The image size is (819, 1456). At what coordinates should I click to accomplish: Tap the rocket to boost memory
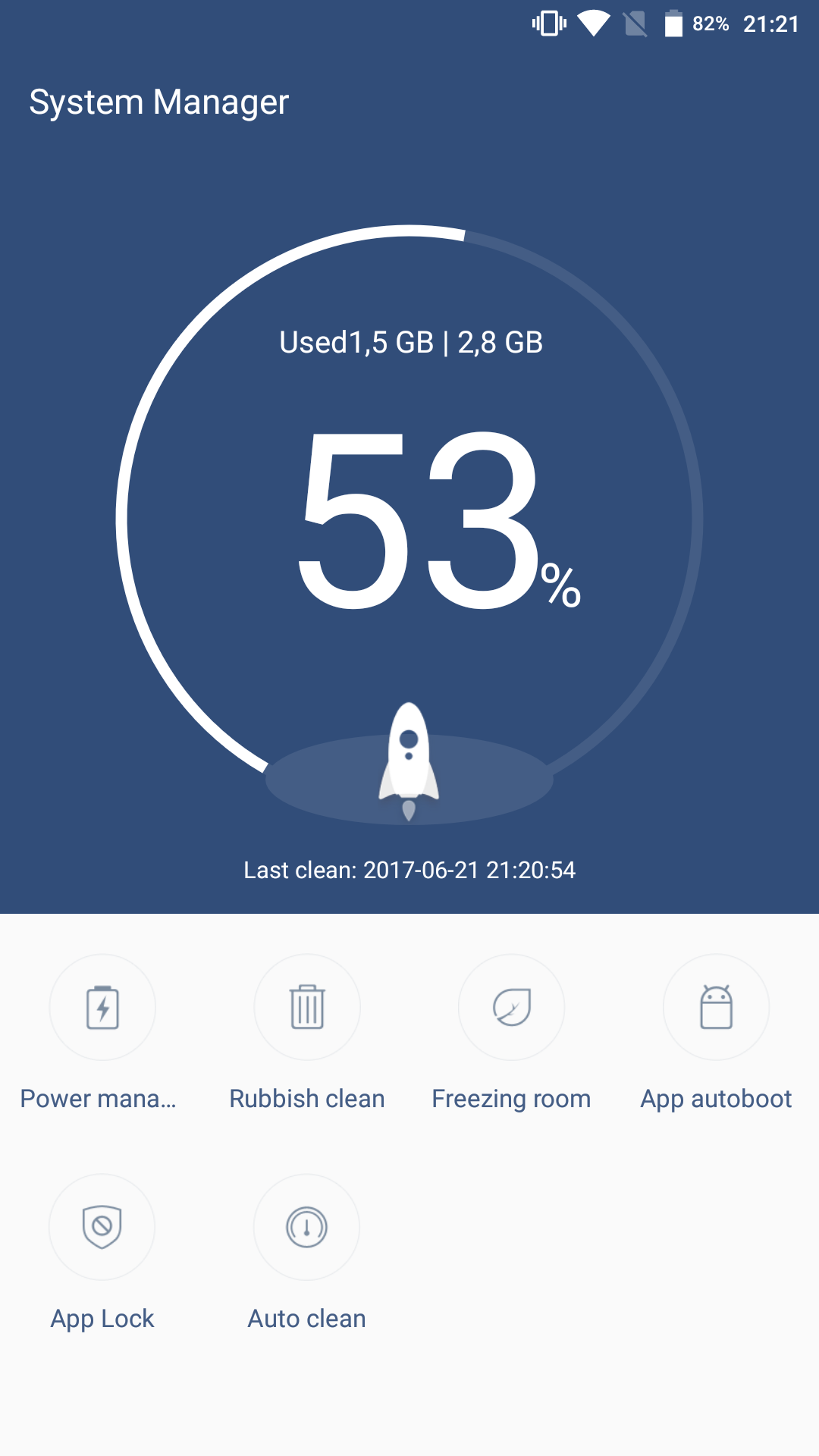pyautogui.click(x=409, y=762)
